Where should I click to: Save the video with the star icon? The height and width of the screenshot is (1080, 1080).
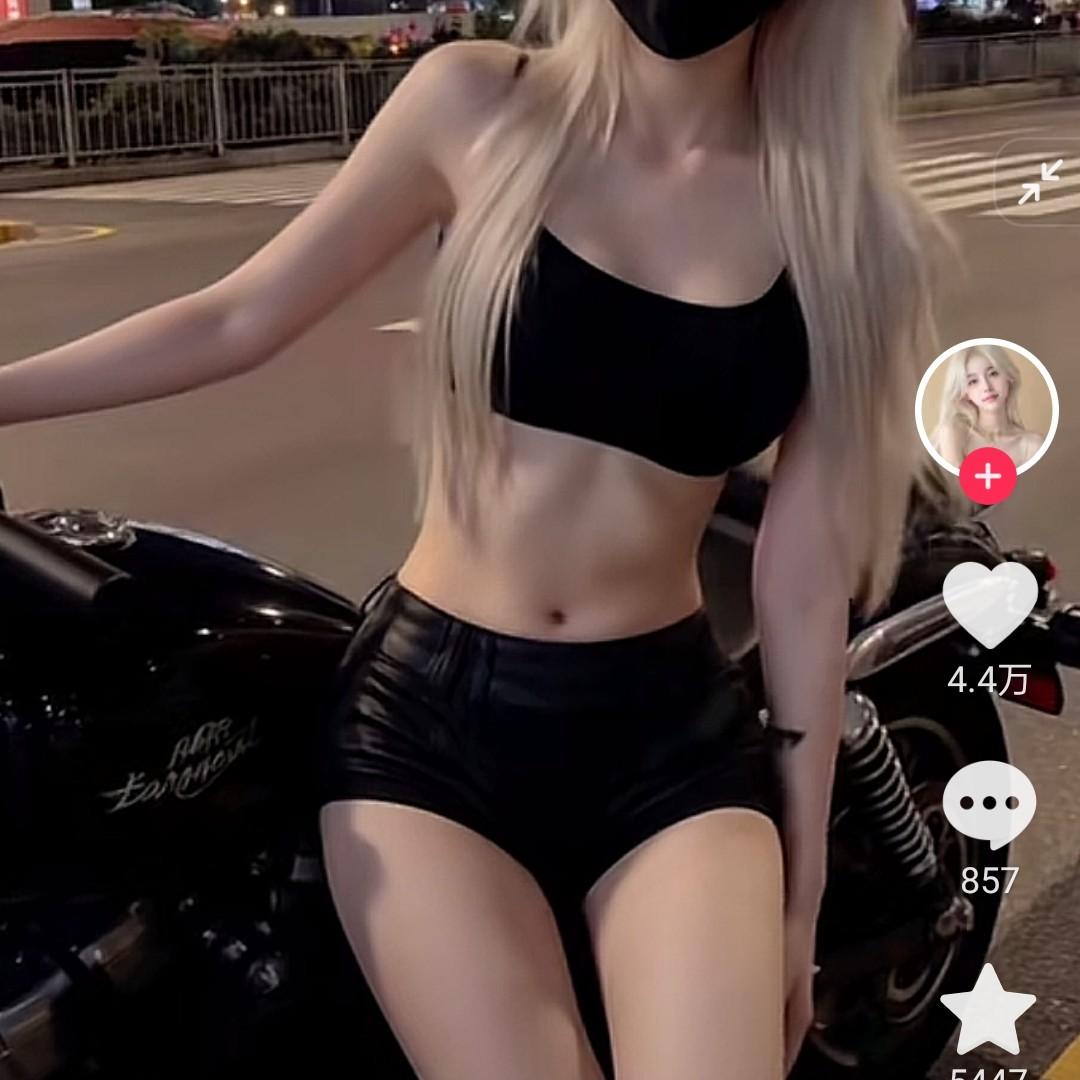tap(988, 1010)
